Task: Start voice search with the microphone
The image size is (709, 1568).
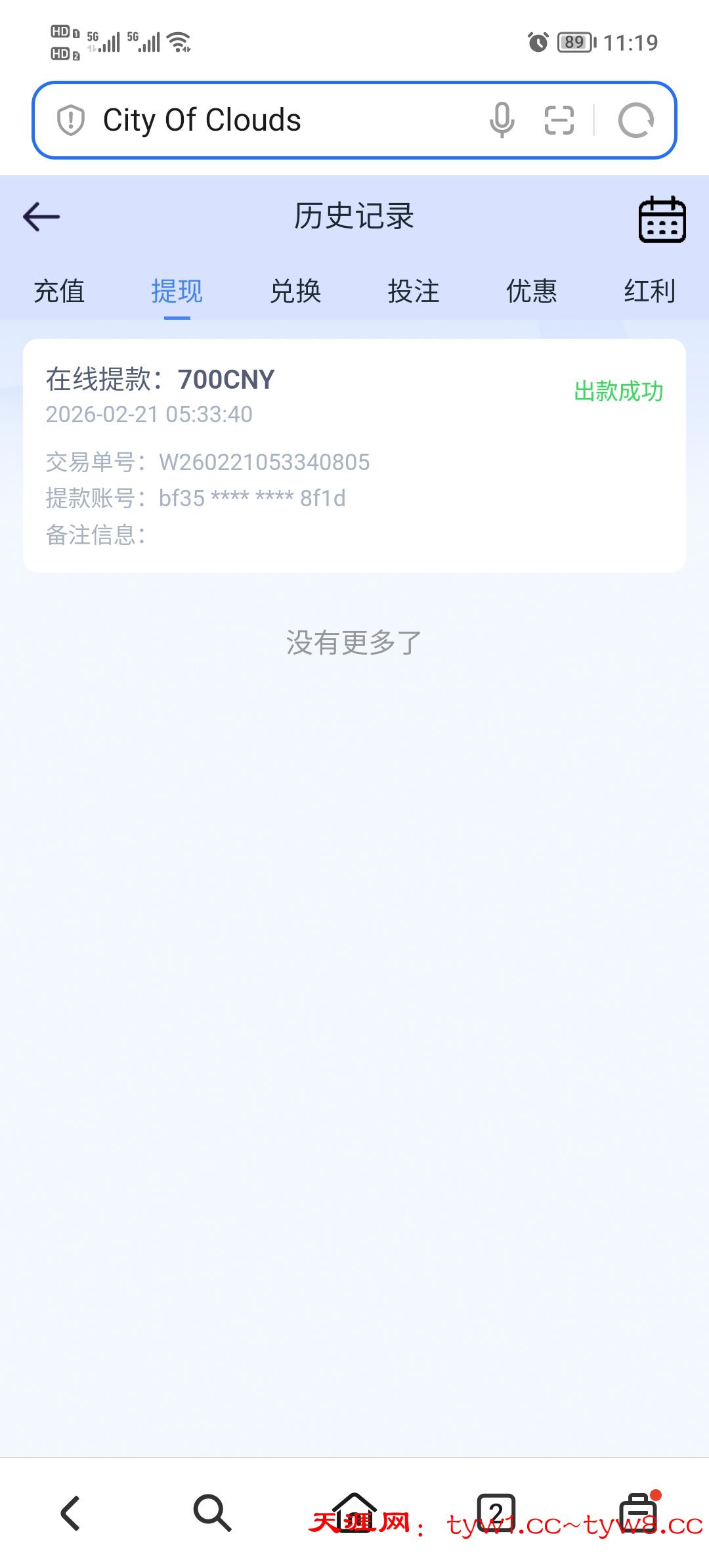Action: click(502, 120)
